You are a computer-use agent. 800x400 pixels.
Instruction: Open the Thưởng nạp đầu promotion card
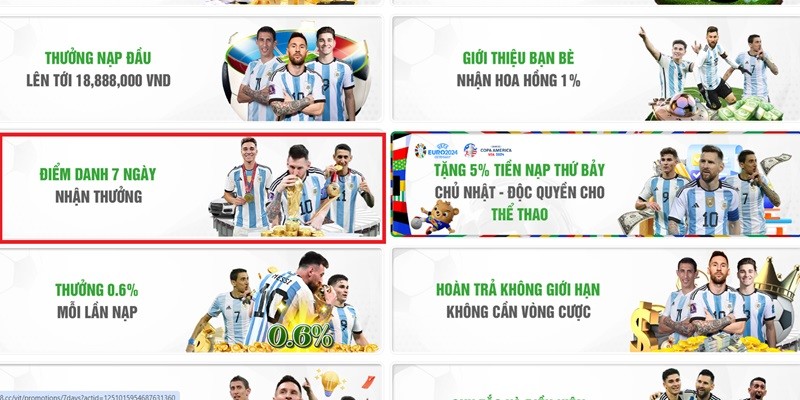pyautogui.click(x=192, y=68)
